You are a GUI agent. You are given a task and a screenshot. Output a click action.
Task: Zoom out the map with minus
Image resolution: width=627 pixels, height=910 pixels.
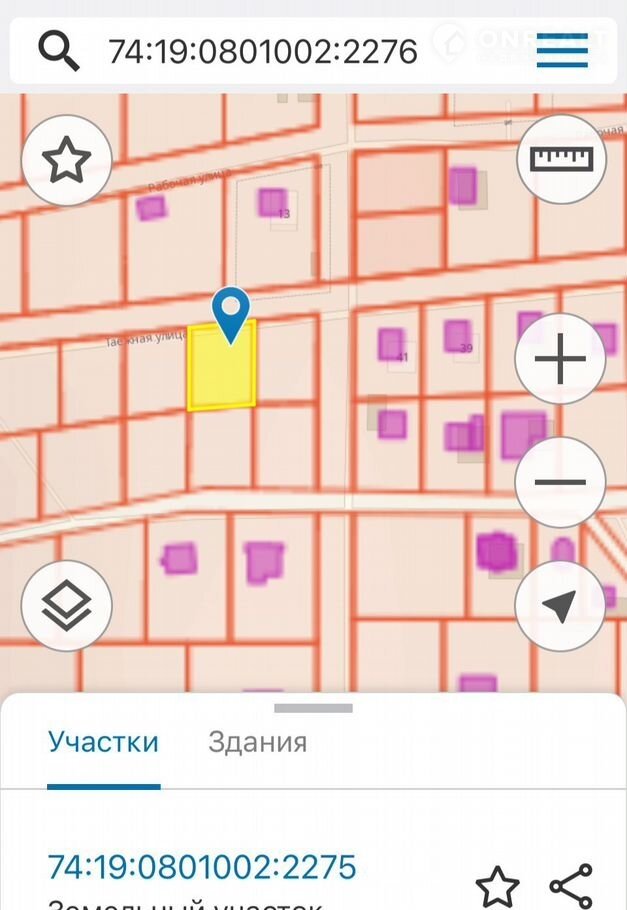(x=560, y=483)
